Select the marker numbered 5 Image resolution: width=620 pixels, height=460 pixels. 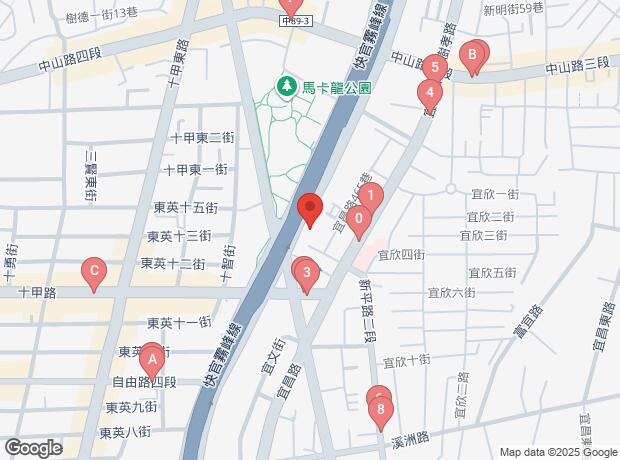pos(434,69)
